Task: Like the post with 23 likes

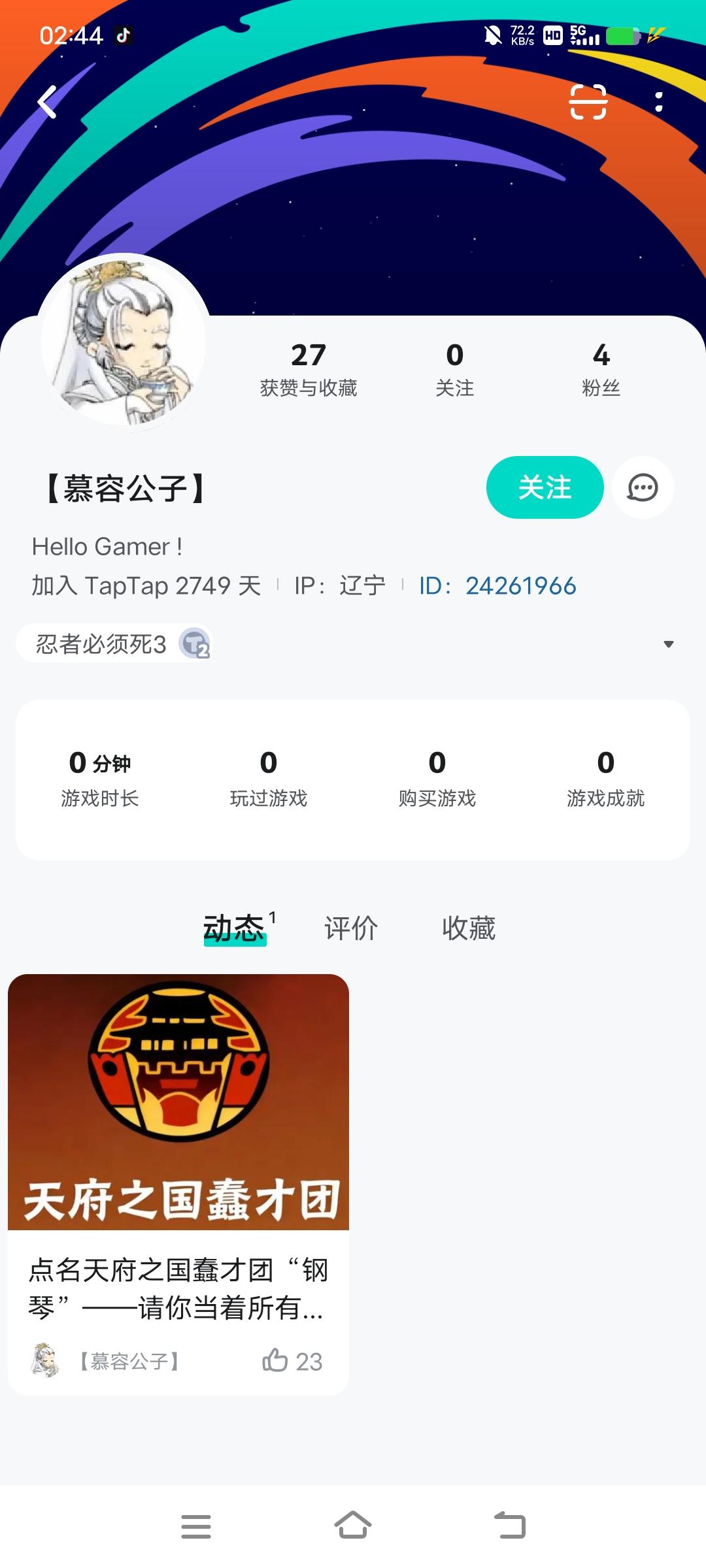Action: point(276,1361)
